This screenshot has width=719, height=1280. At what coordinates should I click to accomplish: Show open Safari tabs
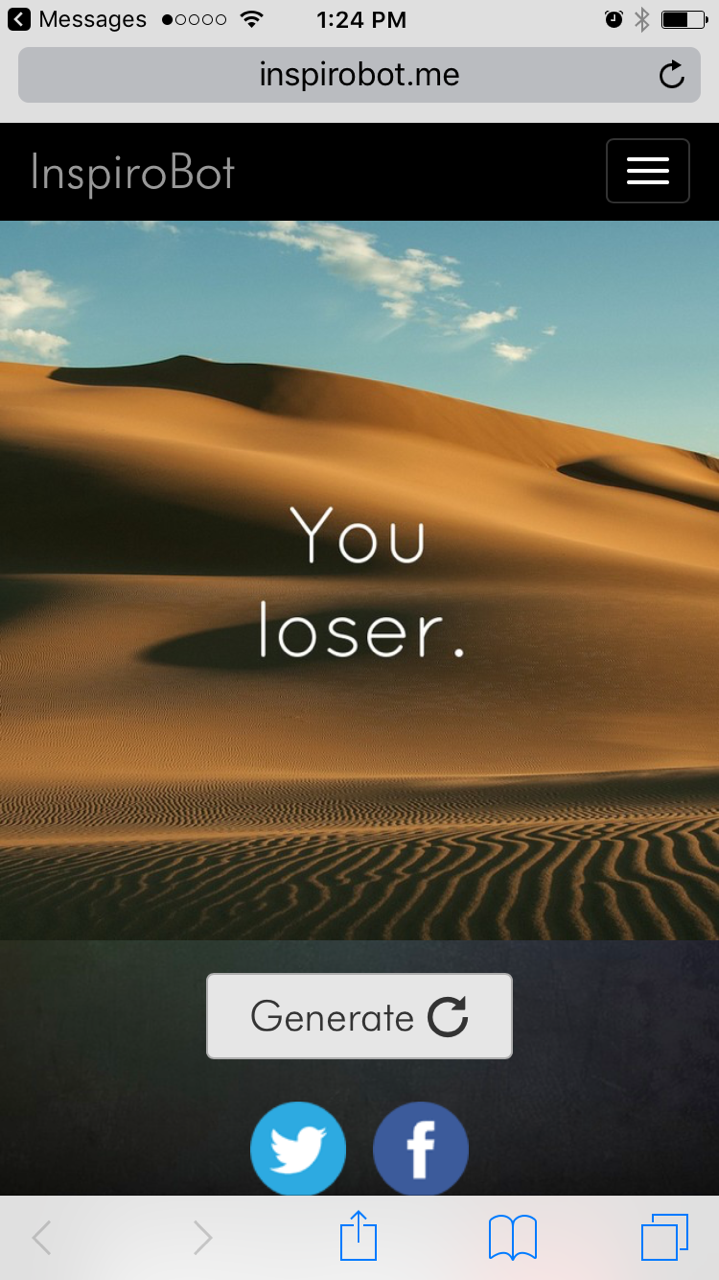tap(664, 1238)
